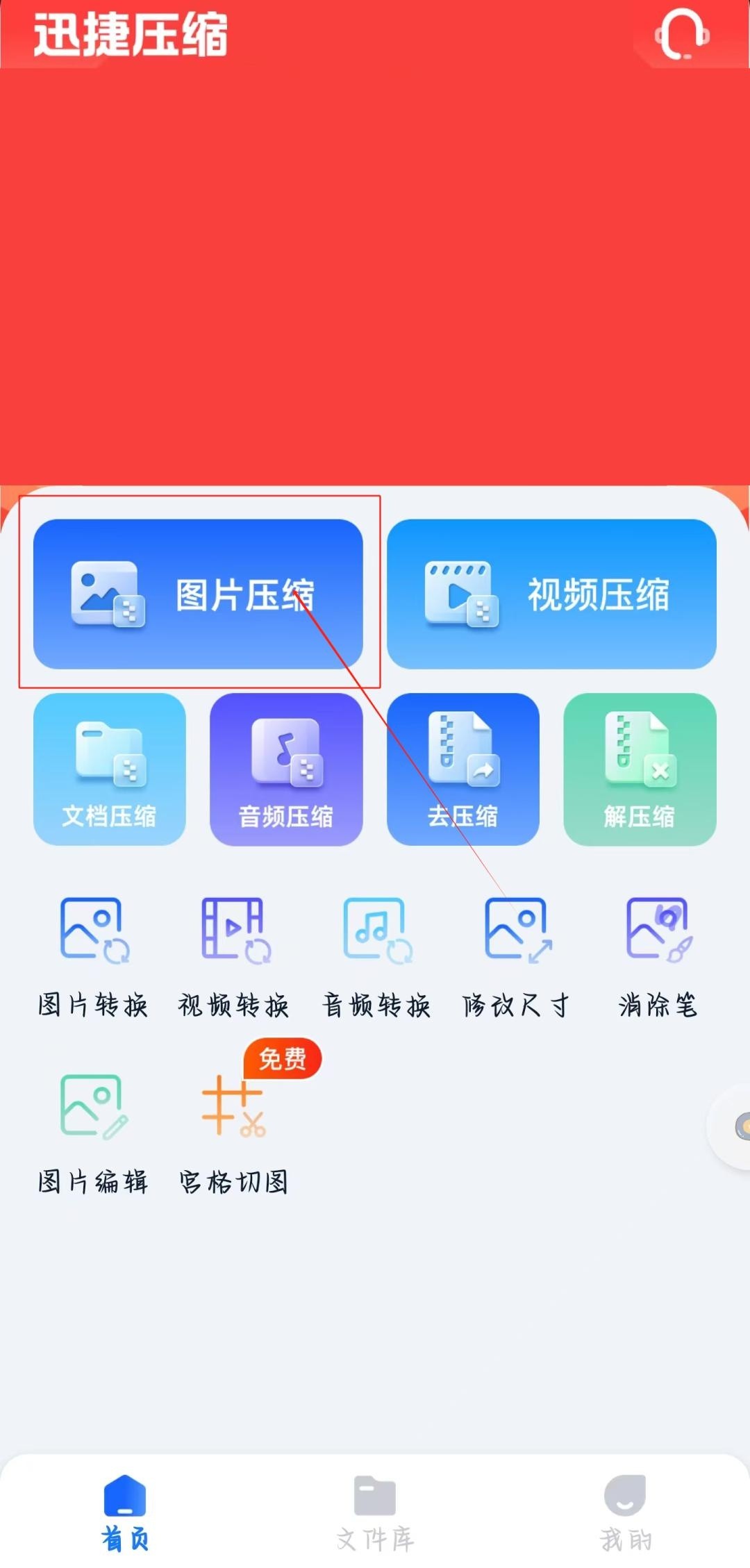Select the 文档压缩 tile

tap(110, 769)
